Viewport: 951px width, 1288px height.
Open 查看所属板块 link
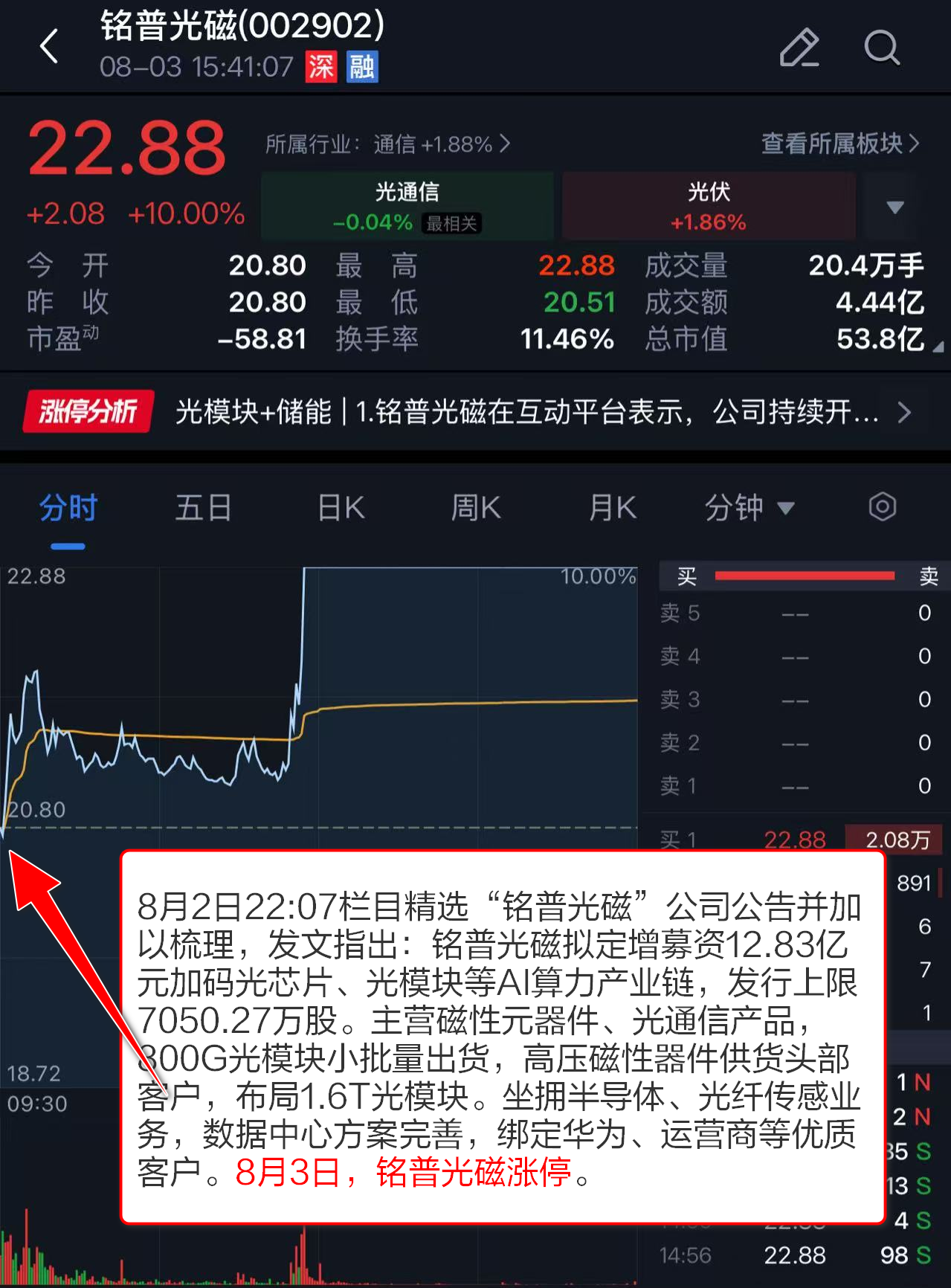click(840, 143)
